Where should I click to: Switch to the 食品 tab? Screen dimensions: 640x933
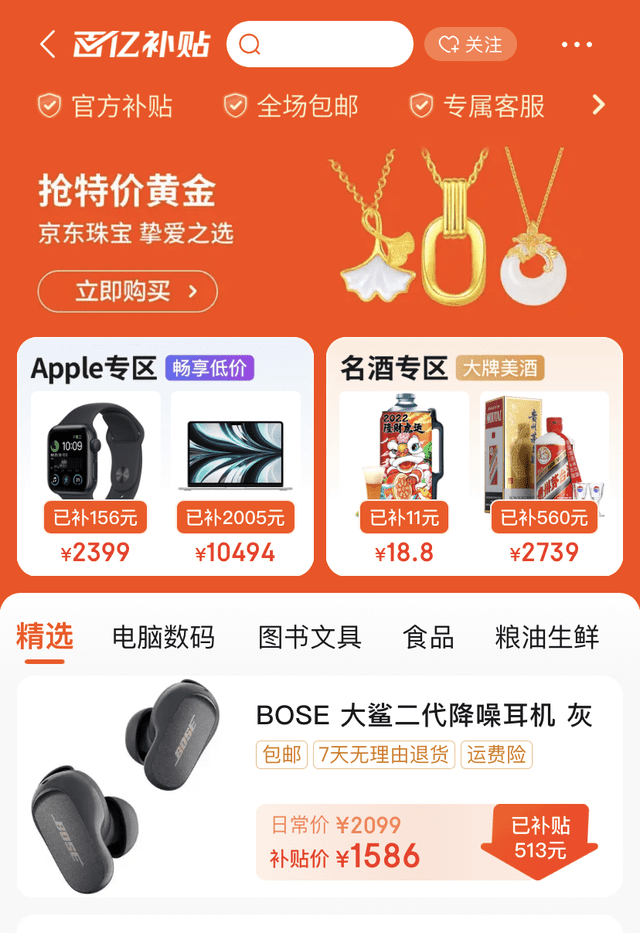[x=428, y=637]
